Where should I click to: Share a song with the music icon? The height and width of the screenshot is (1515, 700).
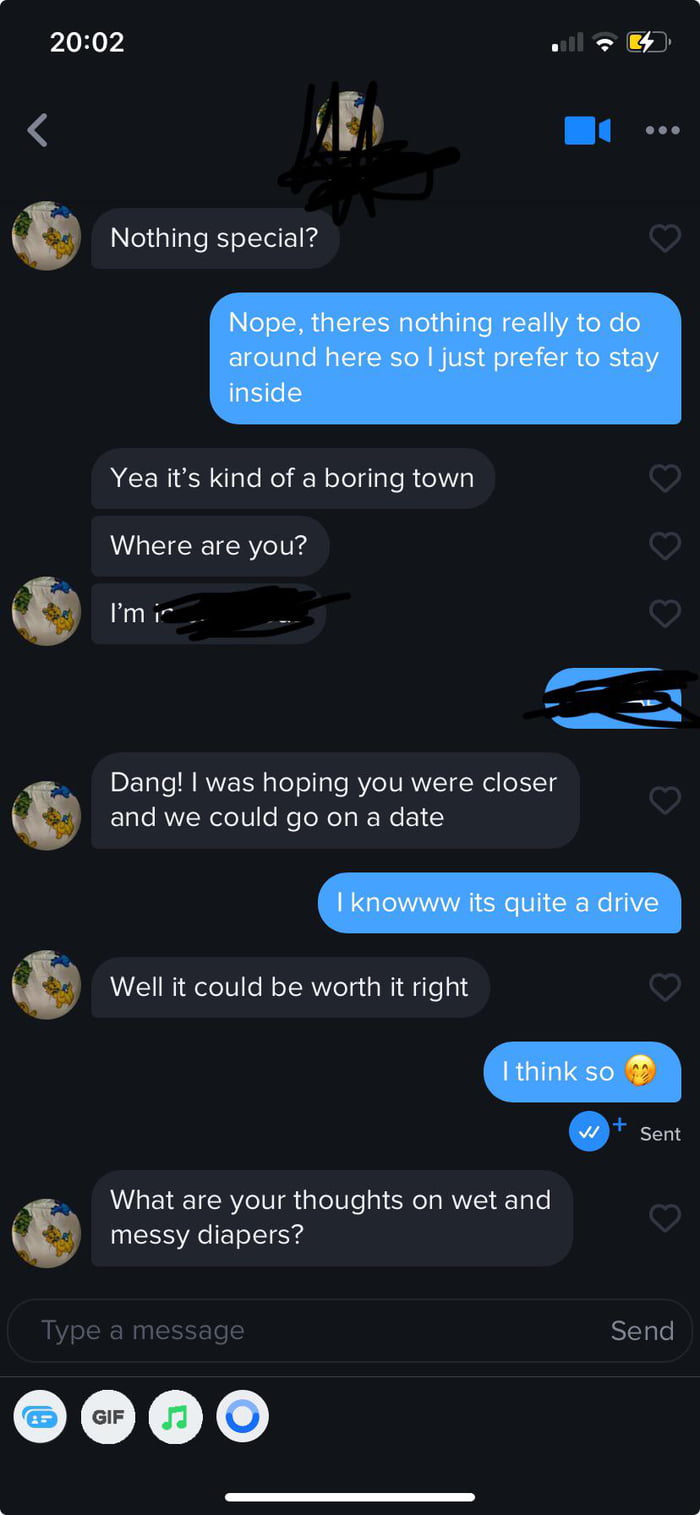[175, 1417]
